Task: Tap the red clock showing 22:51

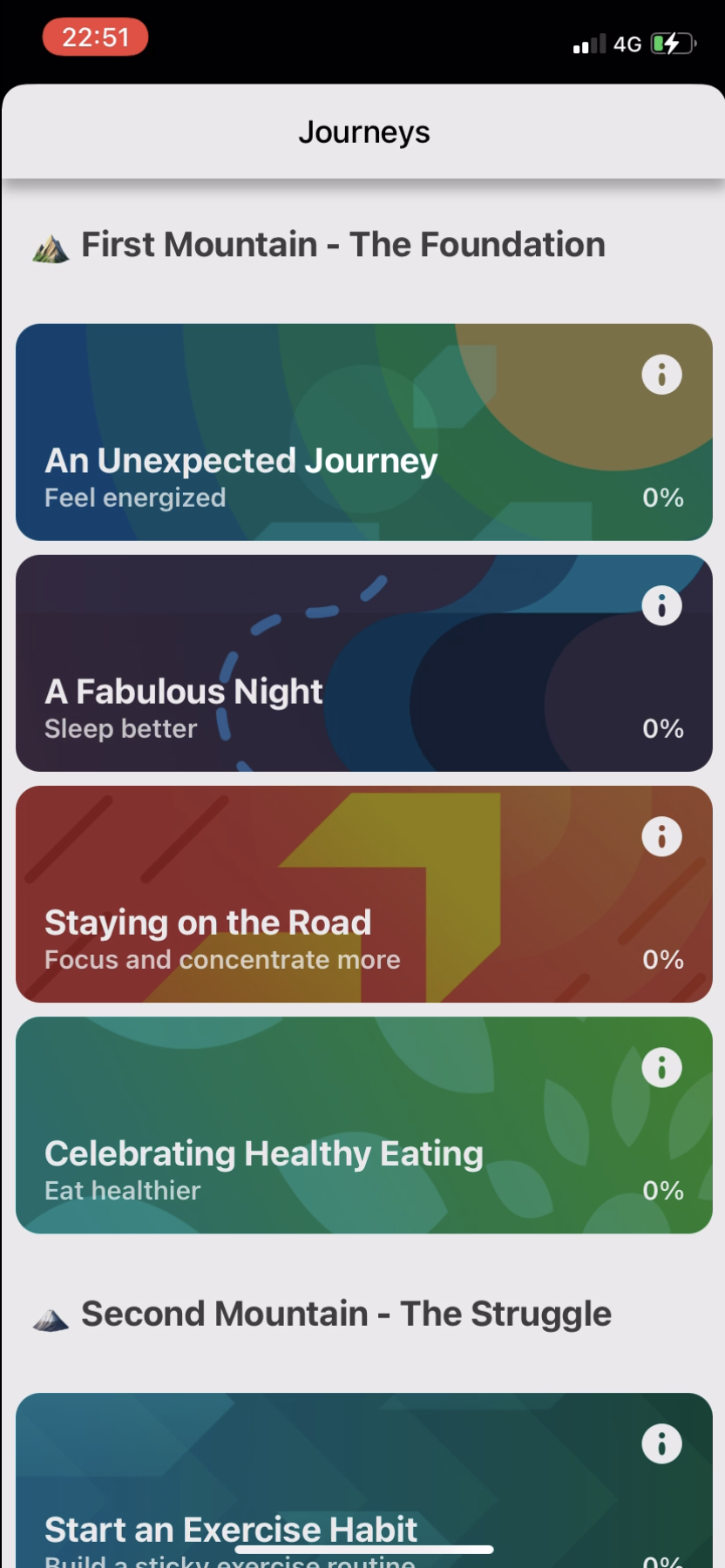Action: (94, 37)
